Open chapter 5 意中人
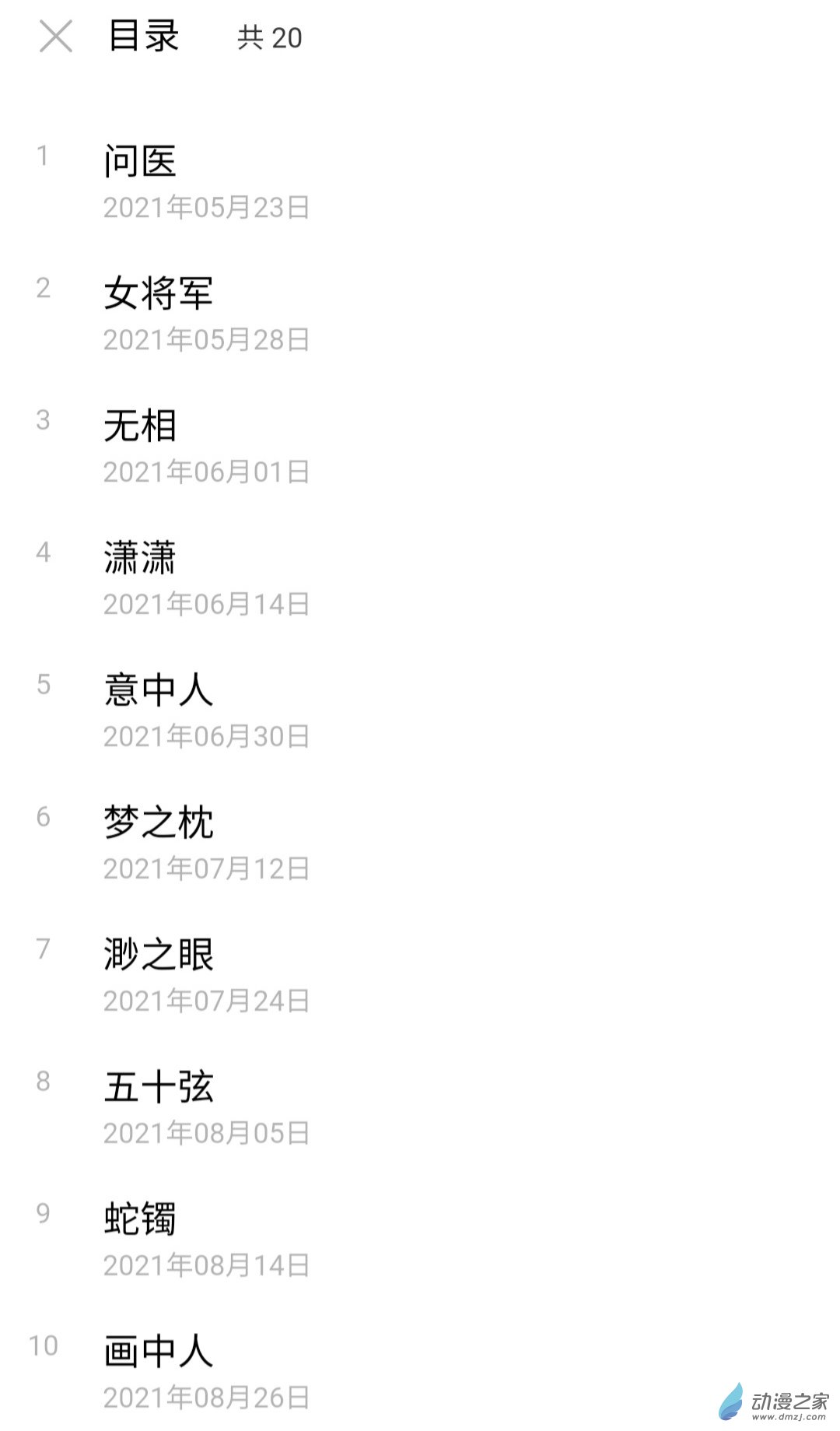 coord(420,712)
